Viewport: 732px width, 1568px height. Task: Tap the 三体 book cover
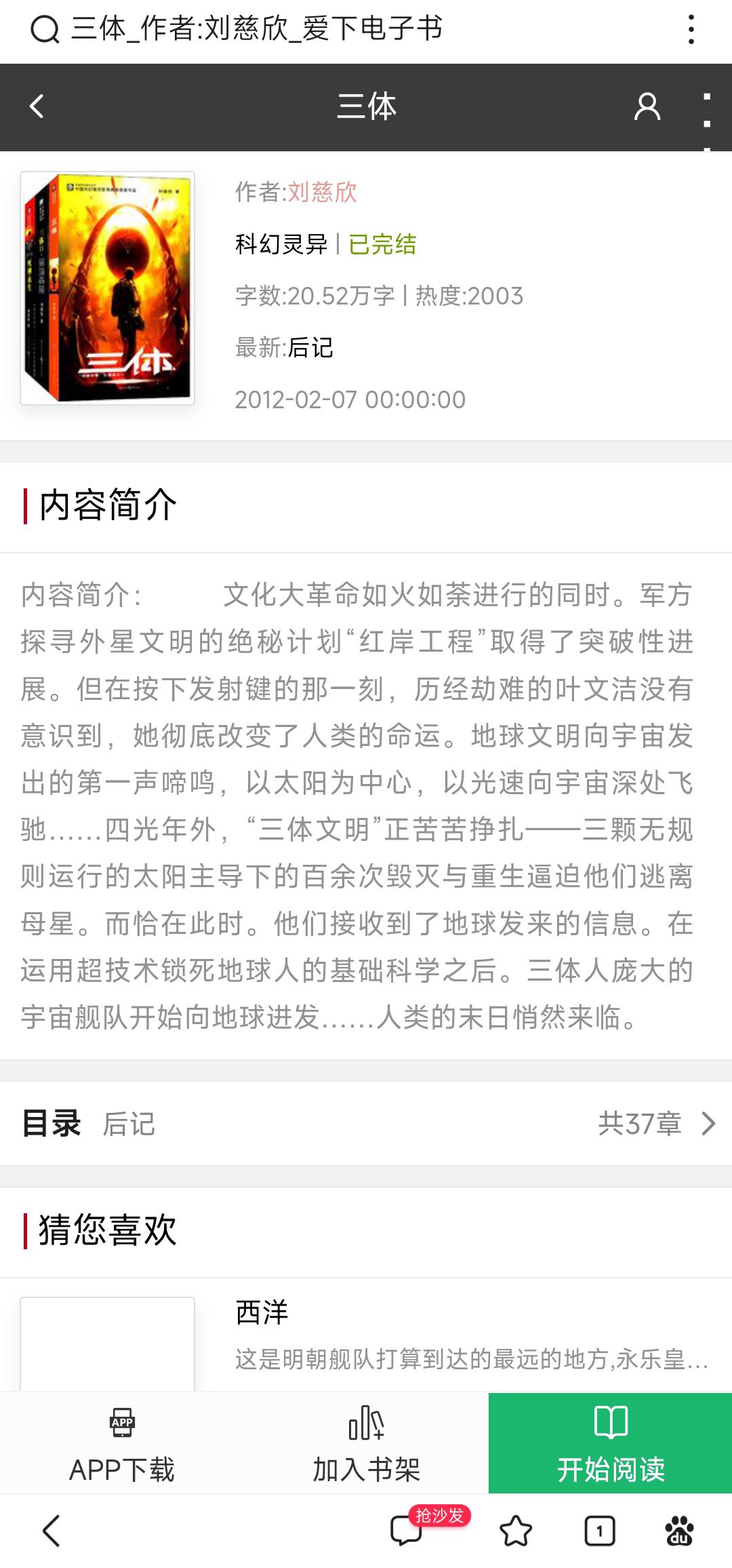pos(108,288)
